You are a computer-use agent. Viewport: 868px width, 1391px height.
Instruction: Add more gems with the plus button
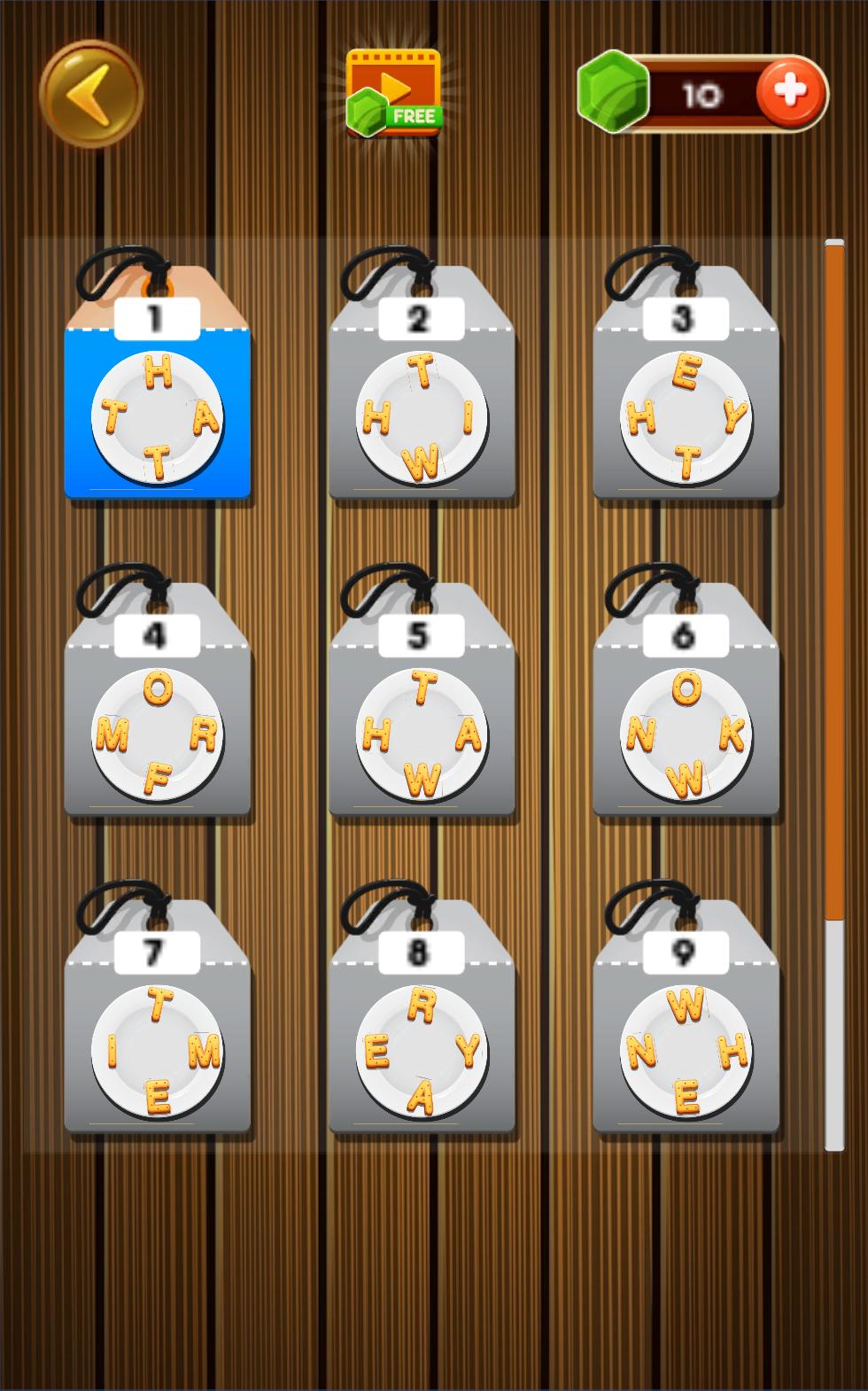791,93
